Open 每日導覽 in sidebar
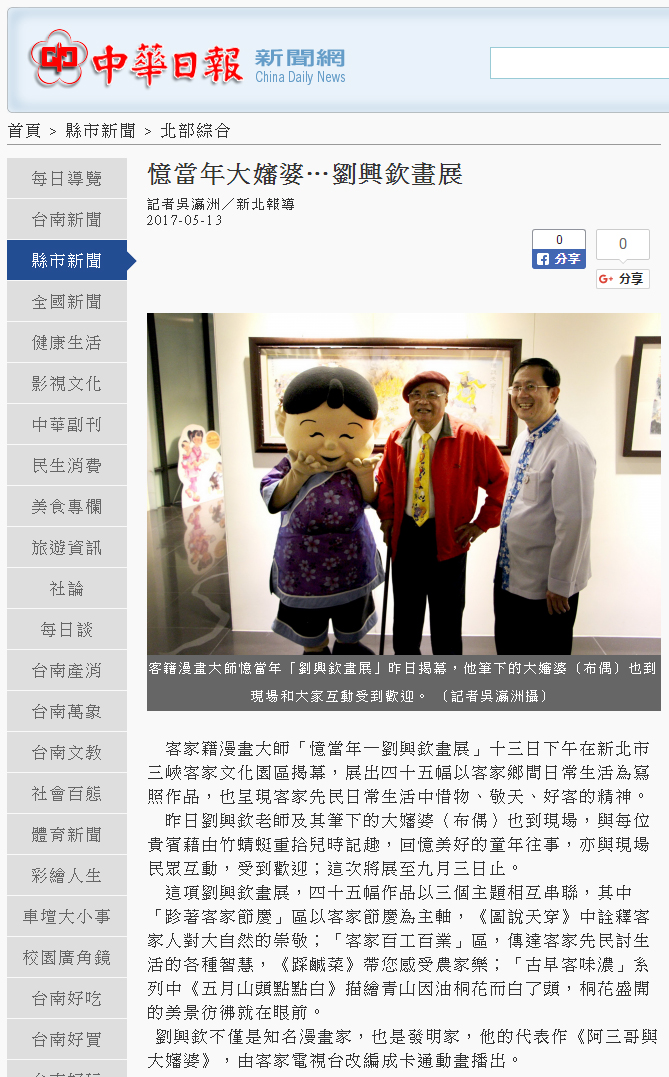 pos(67,179)
